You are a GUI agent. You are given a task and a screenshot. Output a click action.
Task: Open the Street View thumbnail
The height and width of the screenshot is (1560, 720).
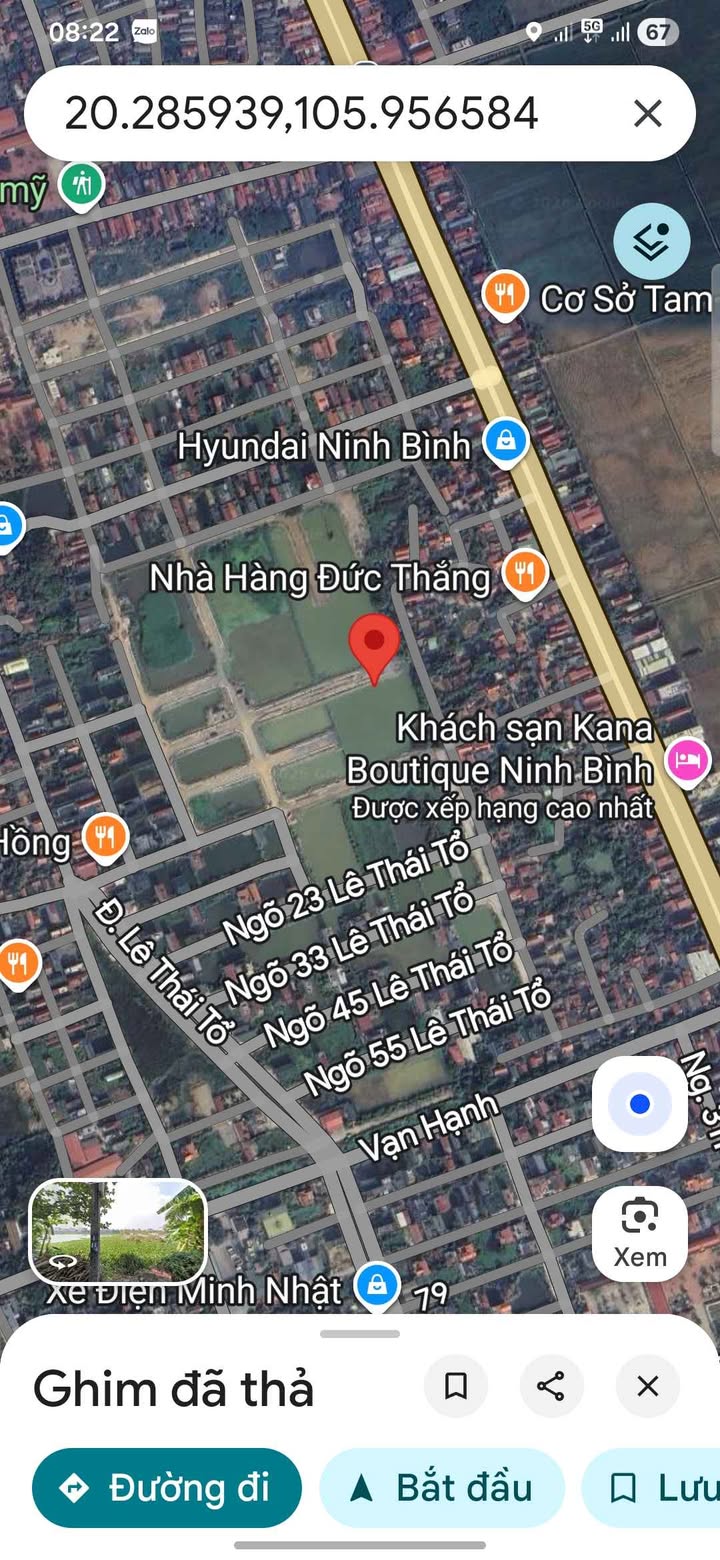coord(118,1231)
